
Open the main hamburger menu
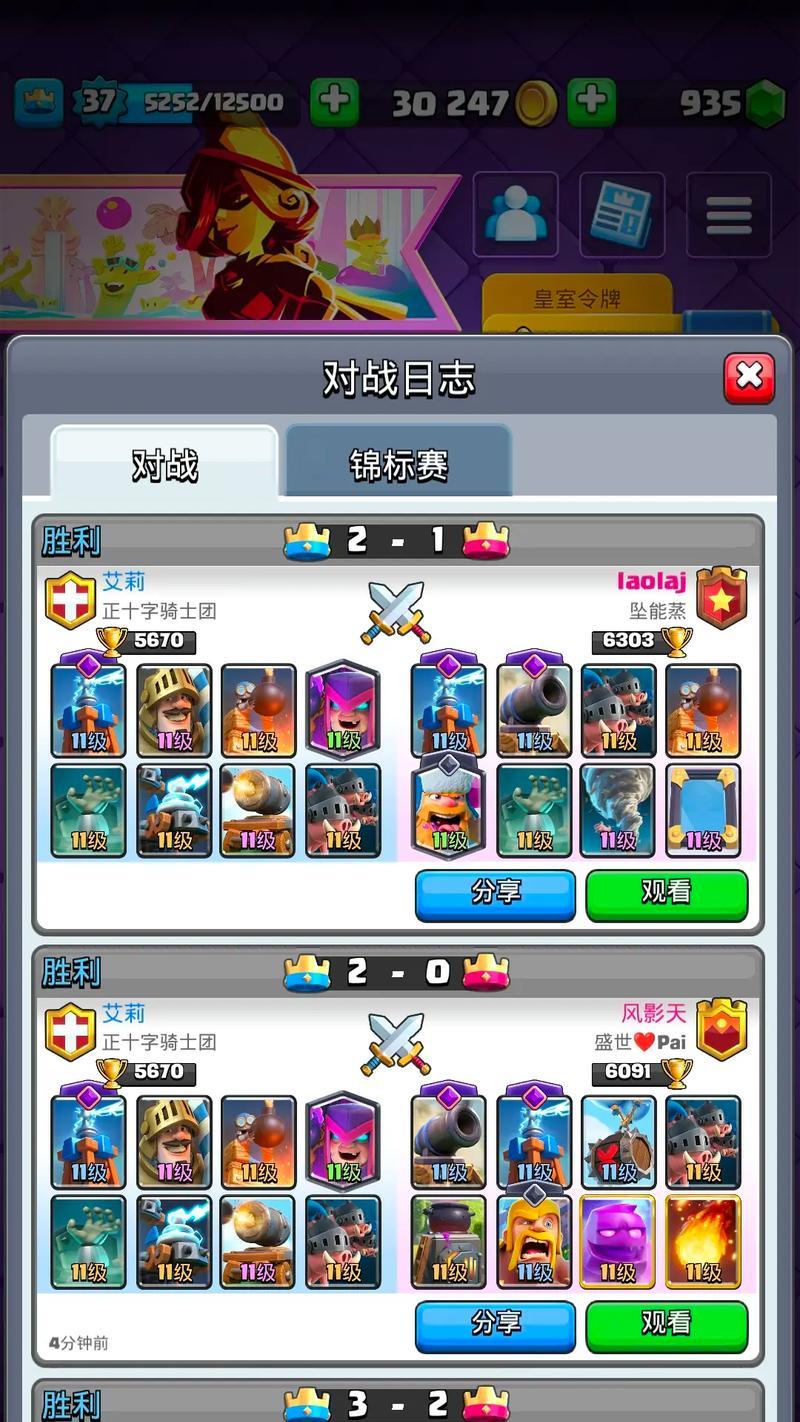(x=728, y=214)
